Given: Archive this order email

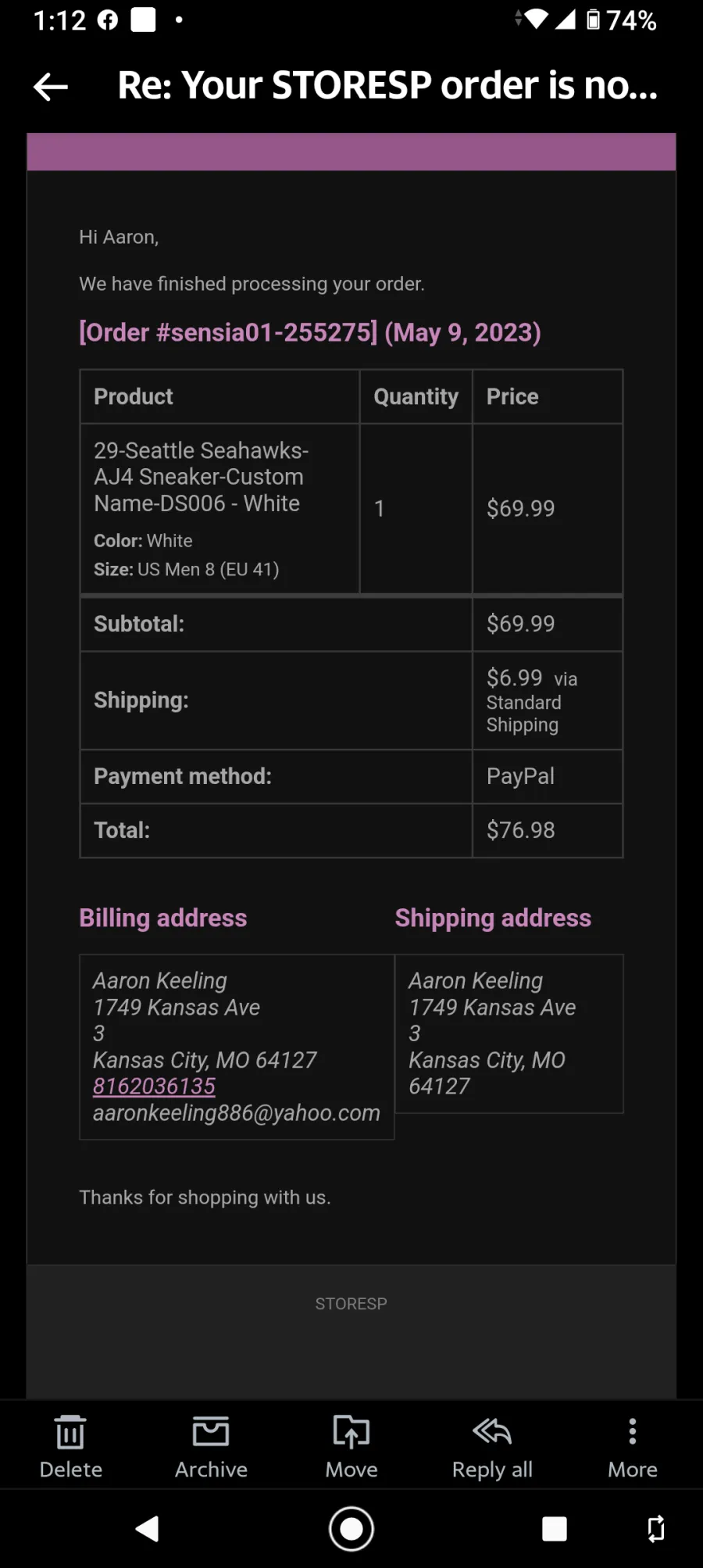Looking at the screenshot, I should tap(211, 1446).
